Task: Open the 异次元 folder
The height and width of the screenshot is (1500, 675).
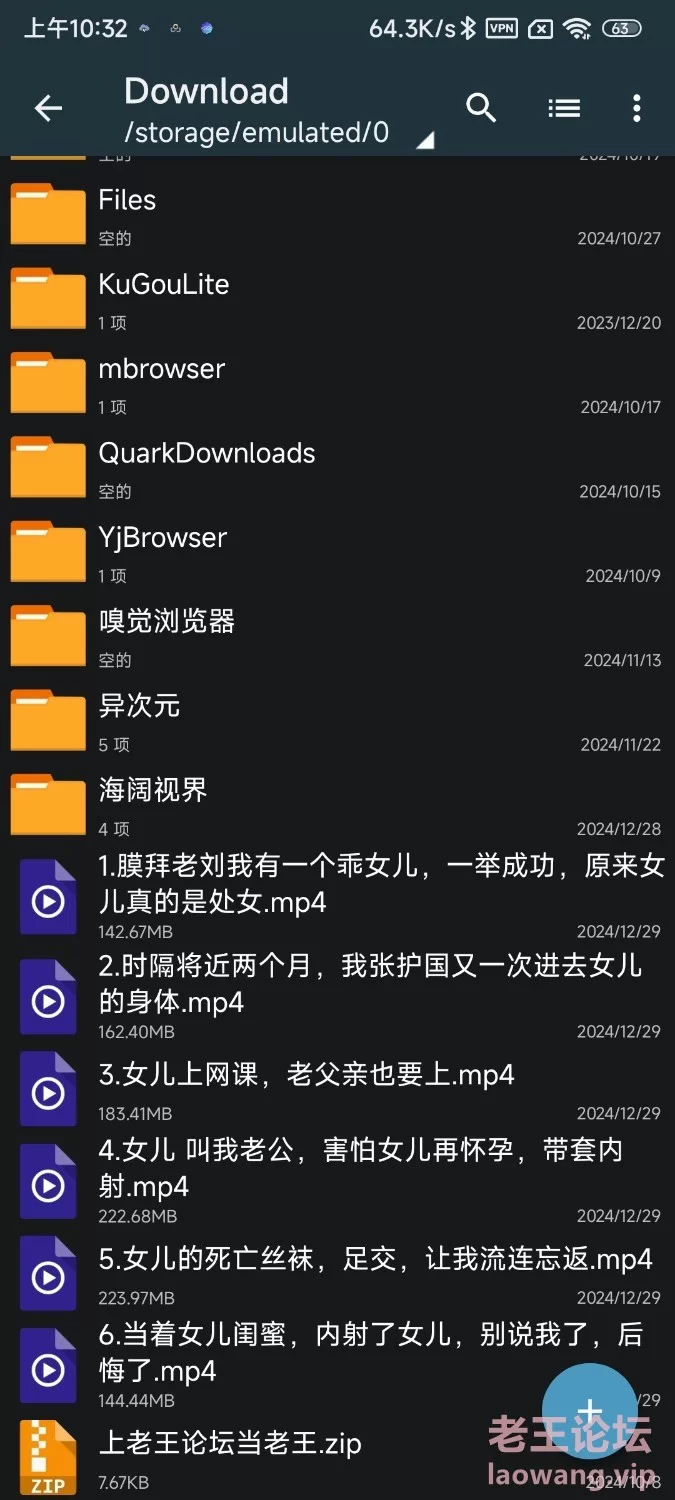Action: click(x=337, y=721)
